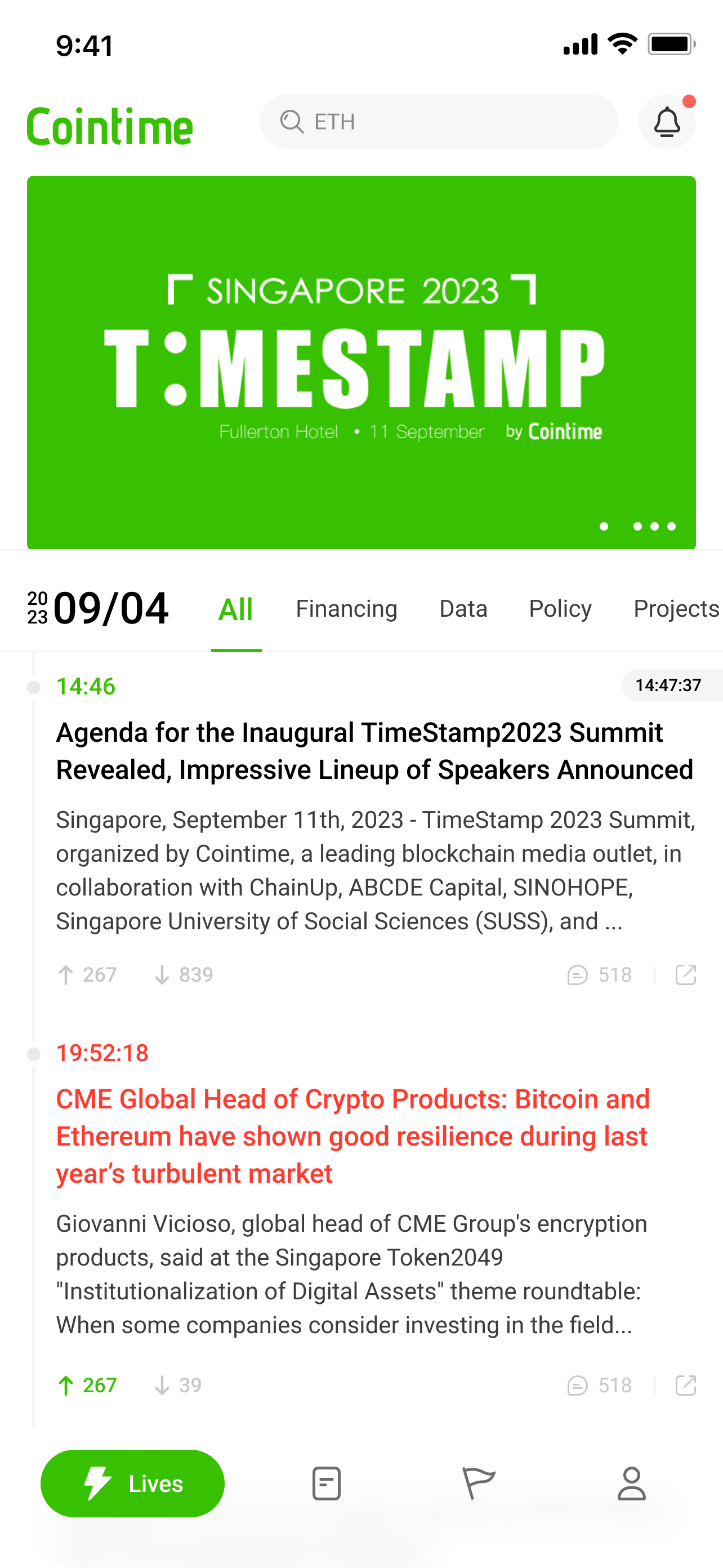Show the Policy category
The height and width of the screenshot is (1568, 723).
tap(560, 609)
